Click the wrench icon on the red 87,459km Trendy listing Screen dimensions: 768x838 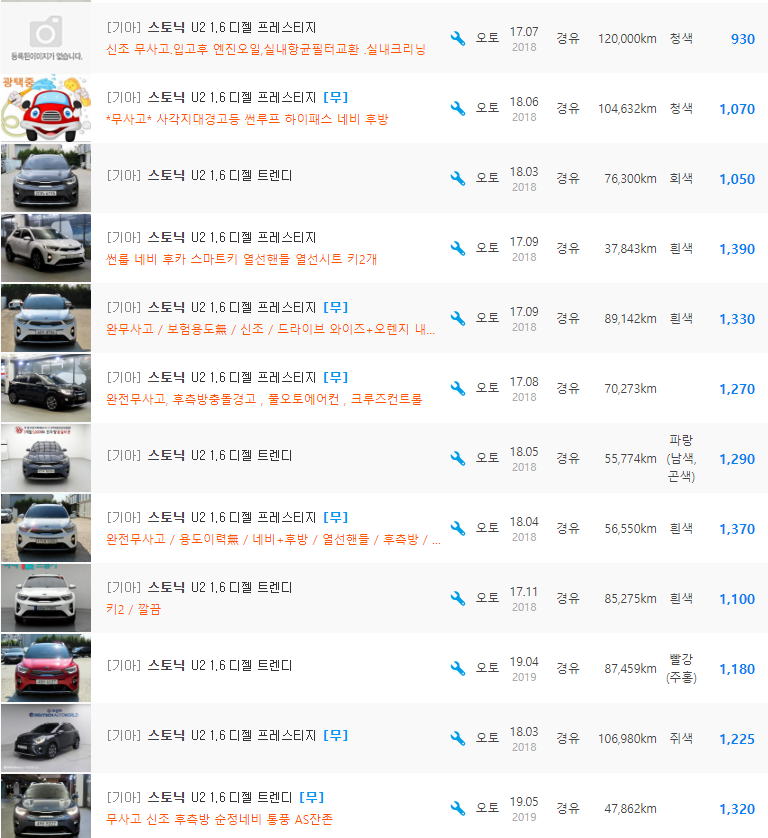coord(457,667)
